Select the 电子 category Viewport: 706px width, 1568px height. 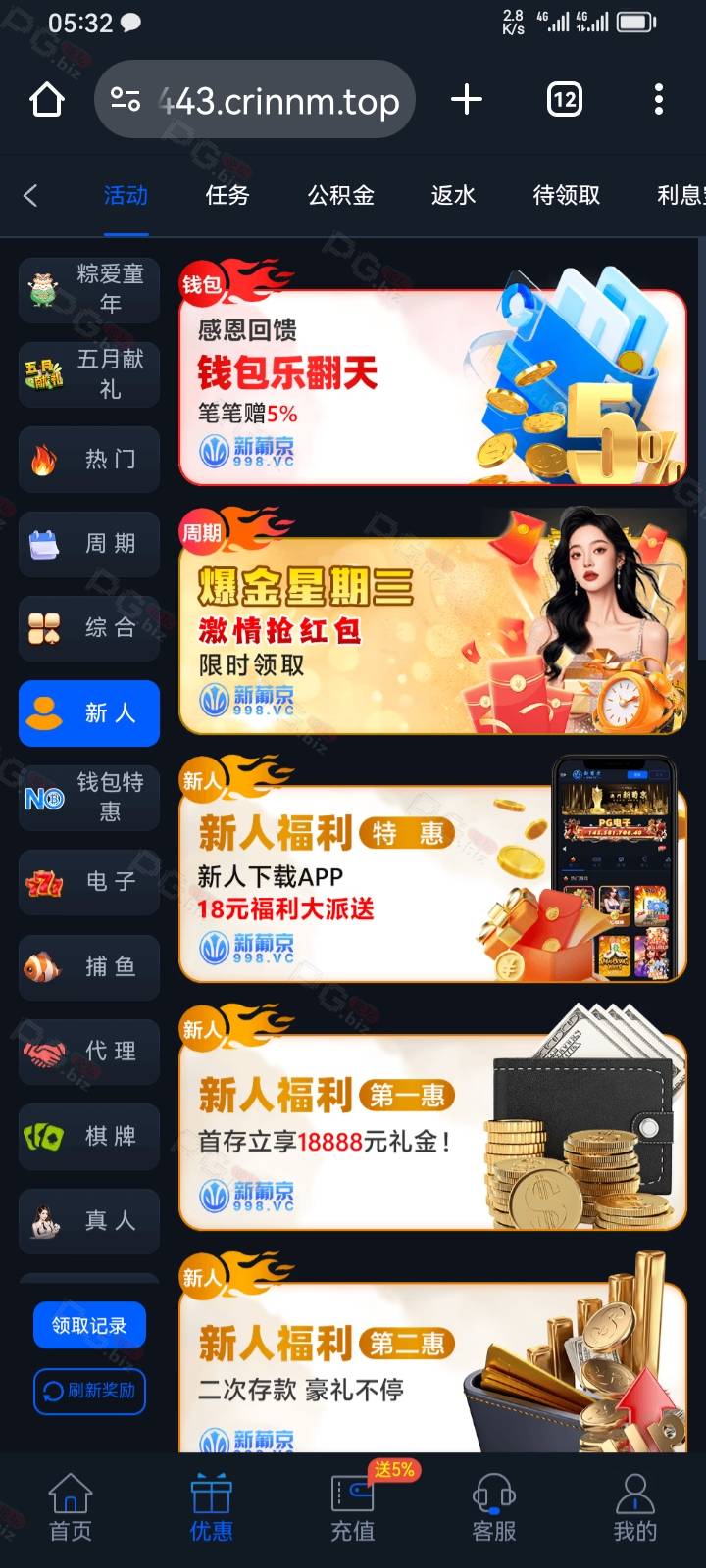tap(89, 881)
